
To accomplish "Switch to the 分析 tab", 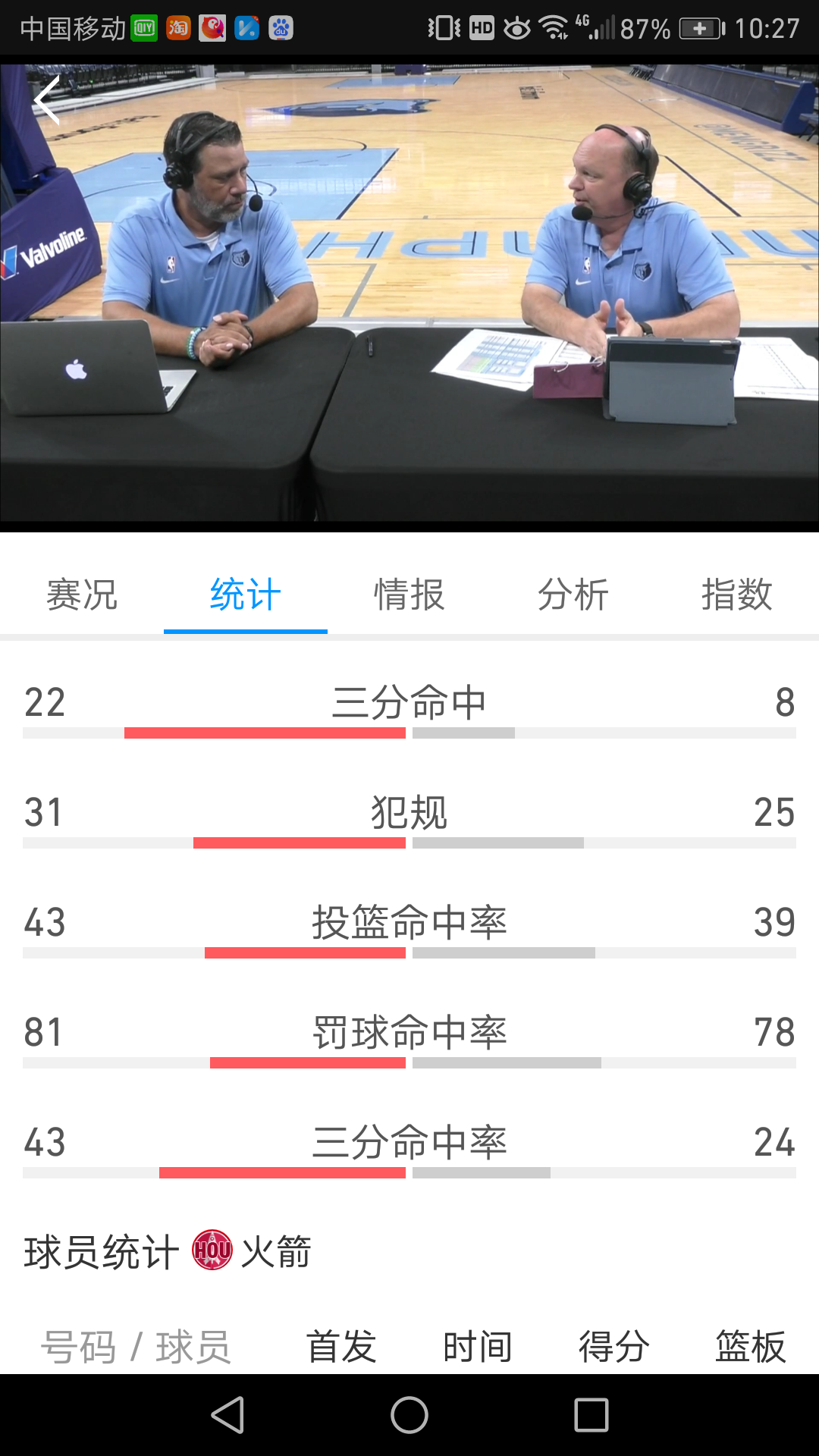I will (573, 595).
